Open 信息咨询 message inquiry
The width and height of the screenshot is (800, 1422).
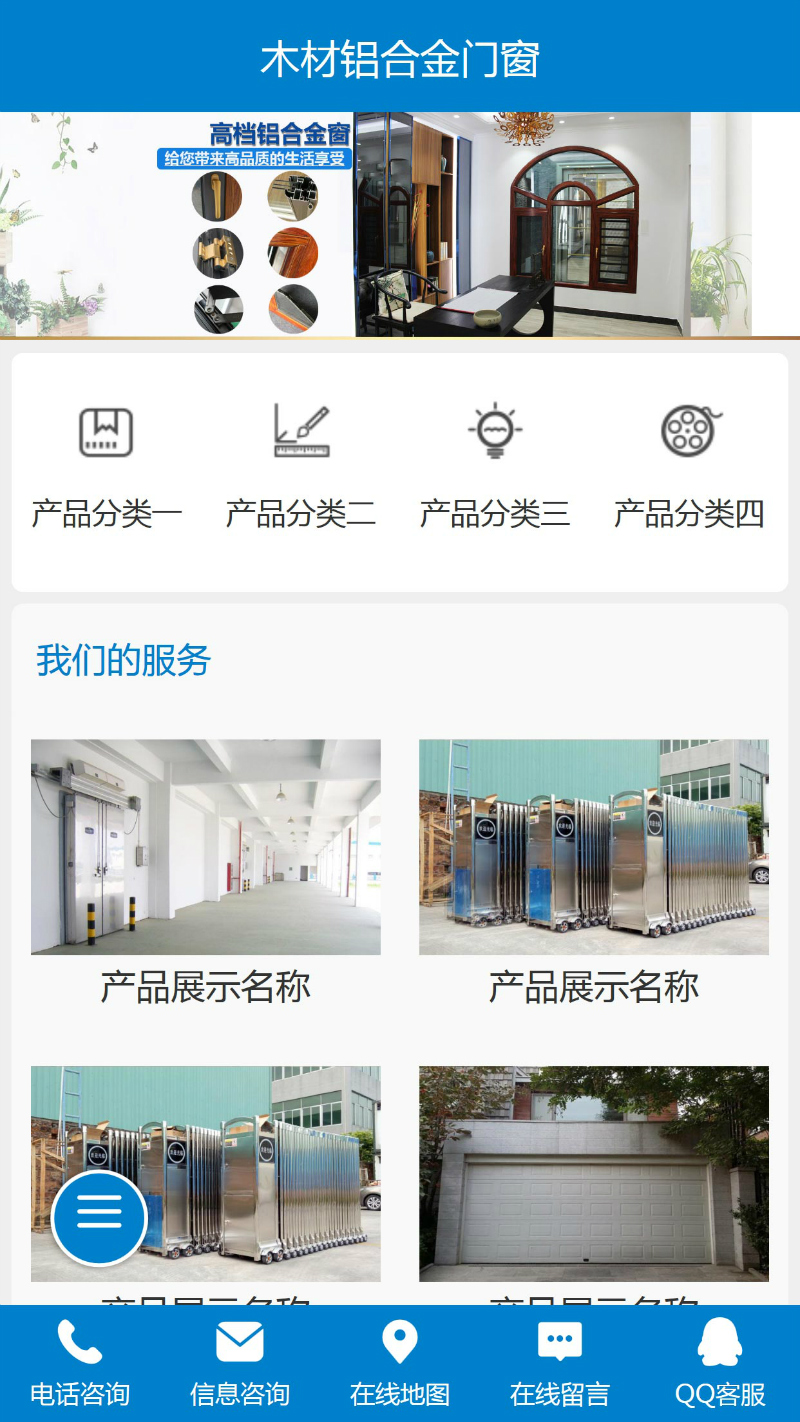[x=240, y=1363]
